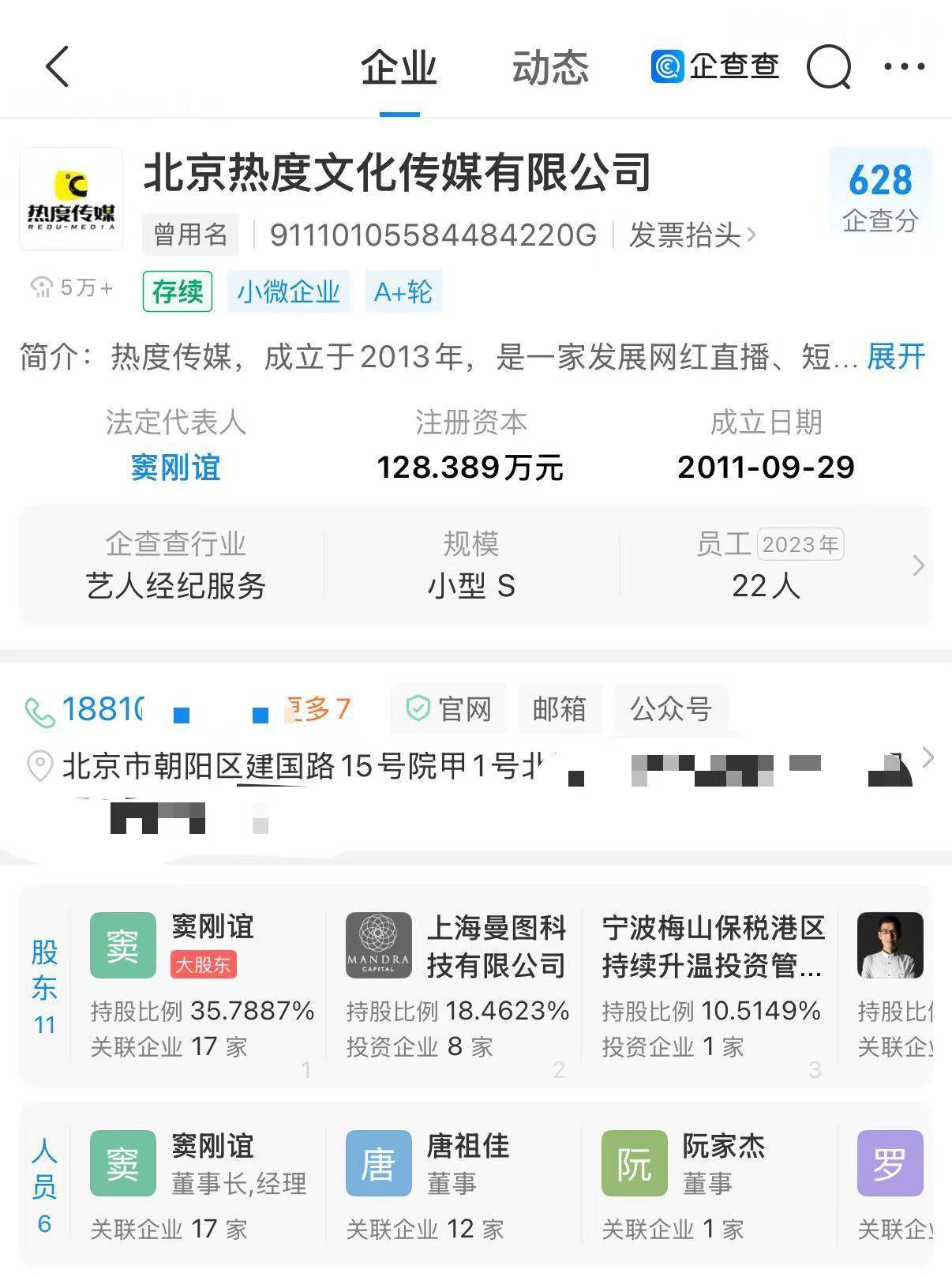The image size is (952, 1277).
Task: Switch to the 动态 tab
Action: [550, 68]
